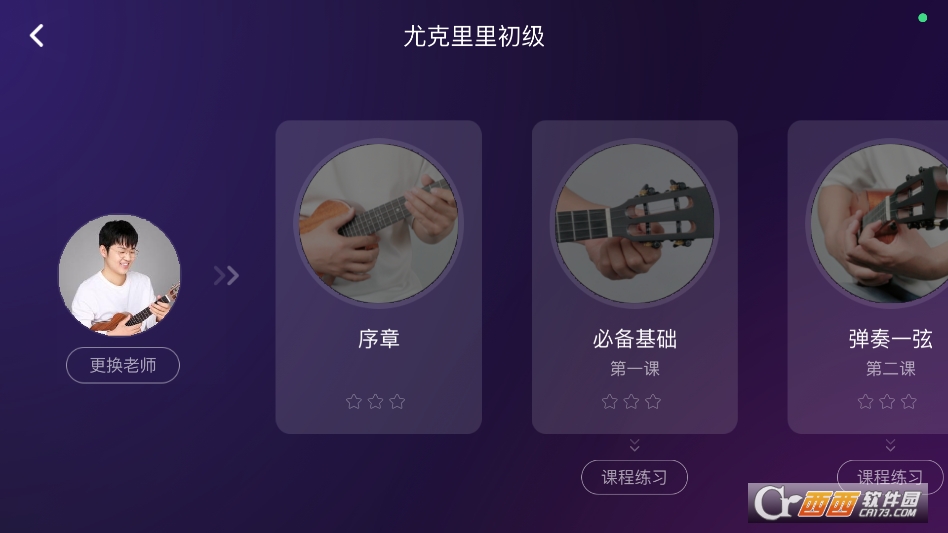Open the 序章 lesson card
The height and width of the screenshot is (533, 948).
coord(379,277)
